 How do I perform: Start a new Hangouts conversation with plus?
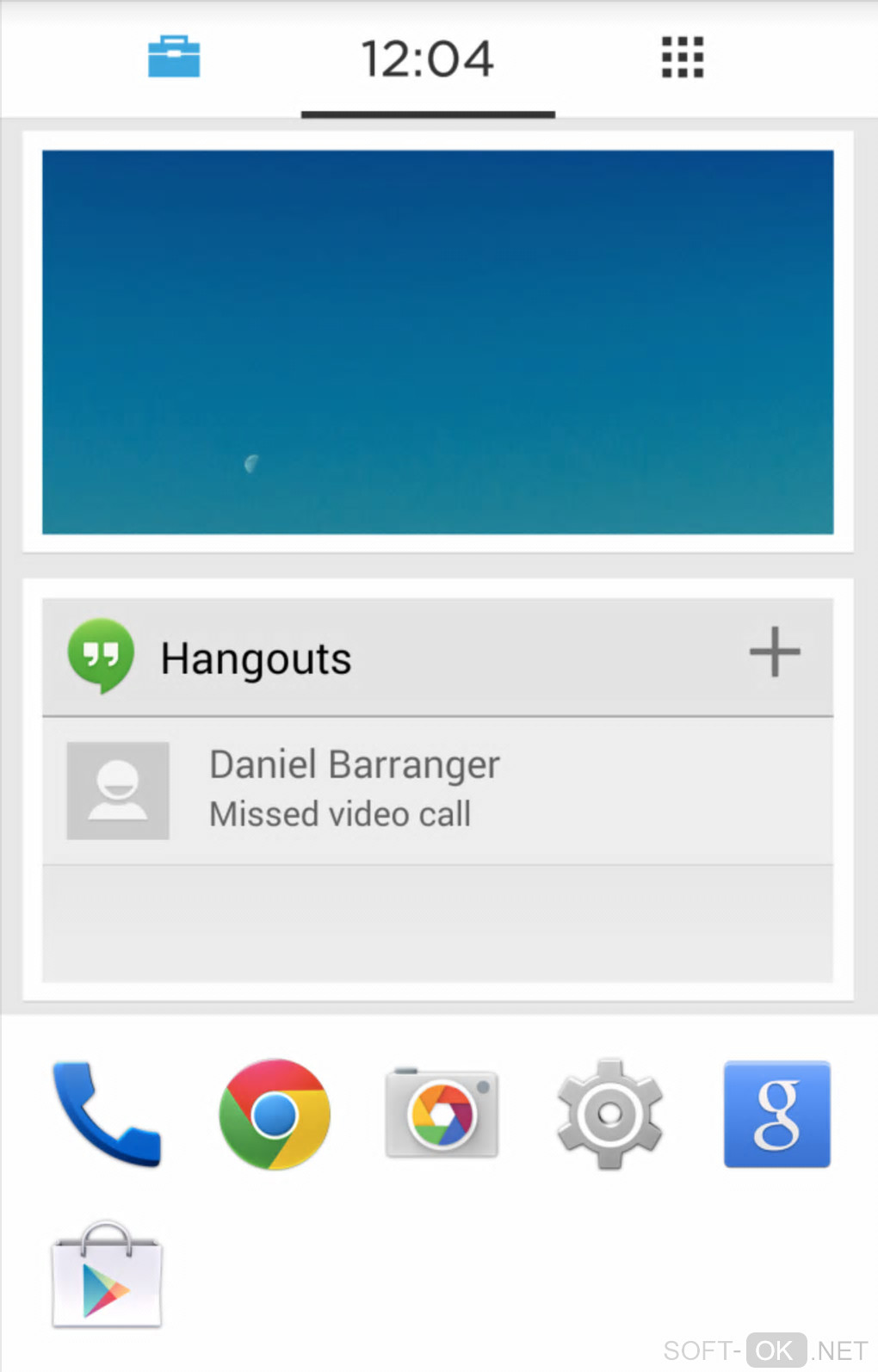pos(774,652)
